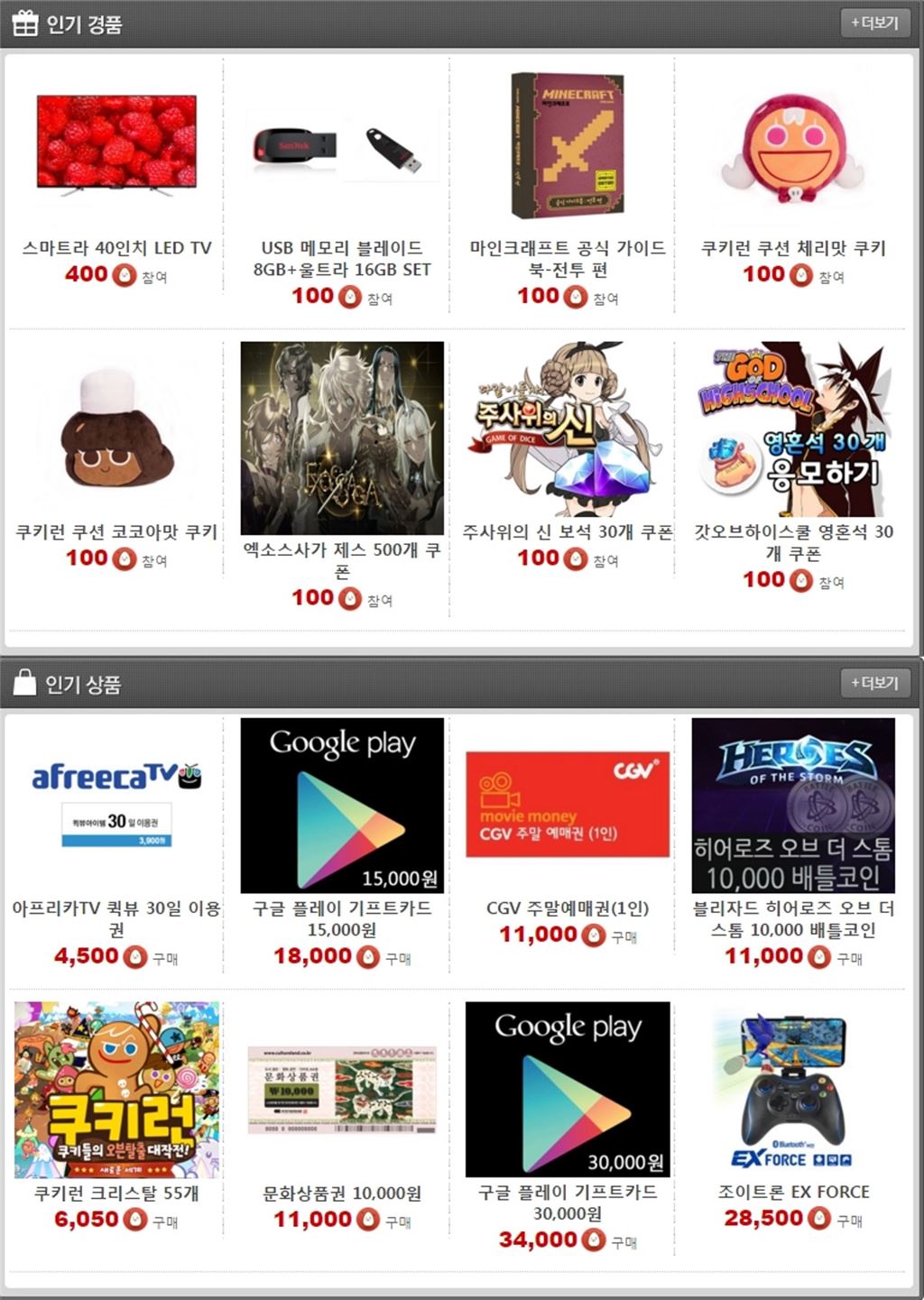The width and height of the screenshot is (924, 1300).
Task: Open 구글 플레이 기프트카드 15,000원 product
Action: 342,805
